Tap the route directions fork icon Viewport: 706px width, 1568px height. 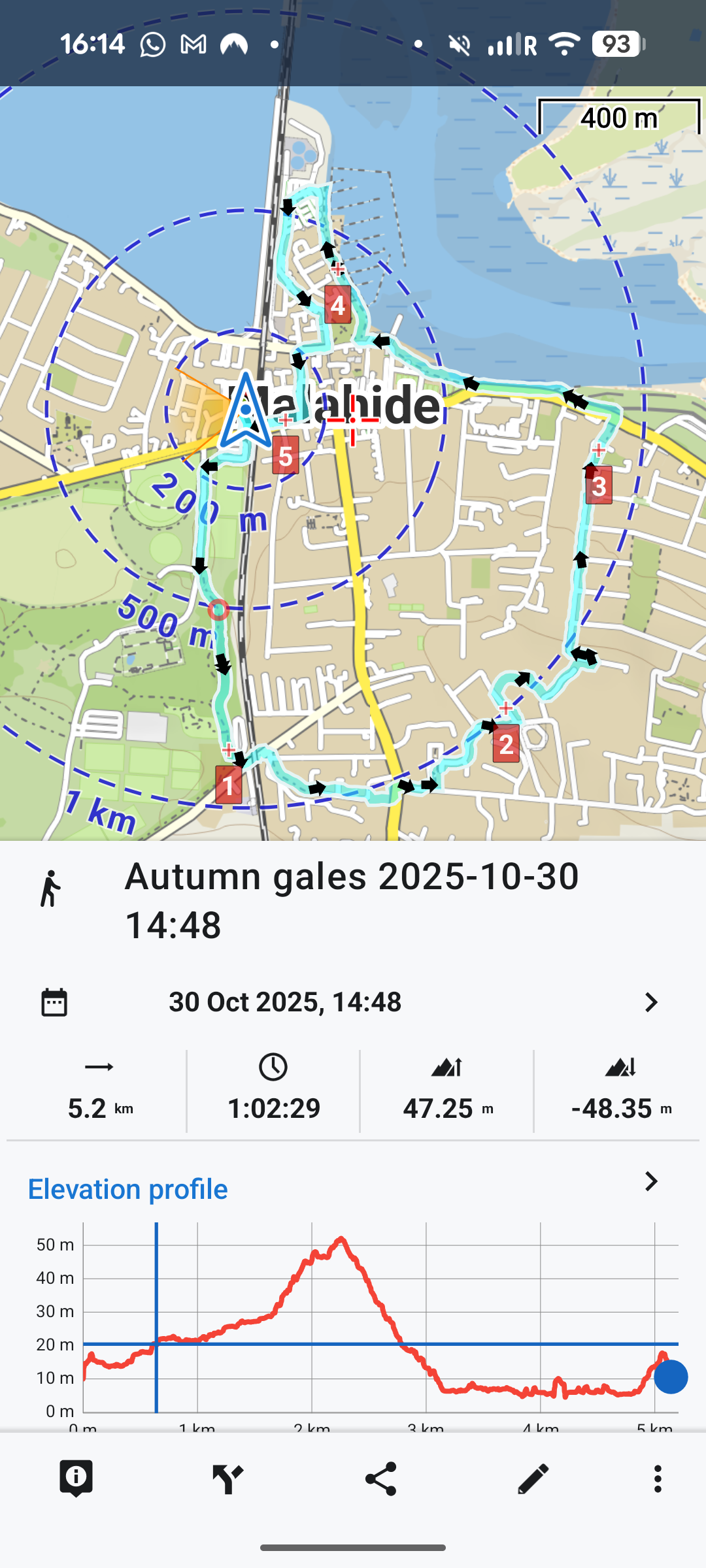[x=227, y=1478]
